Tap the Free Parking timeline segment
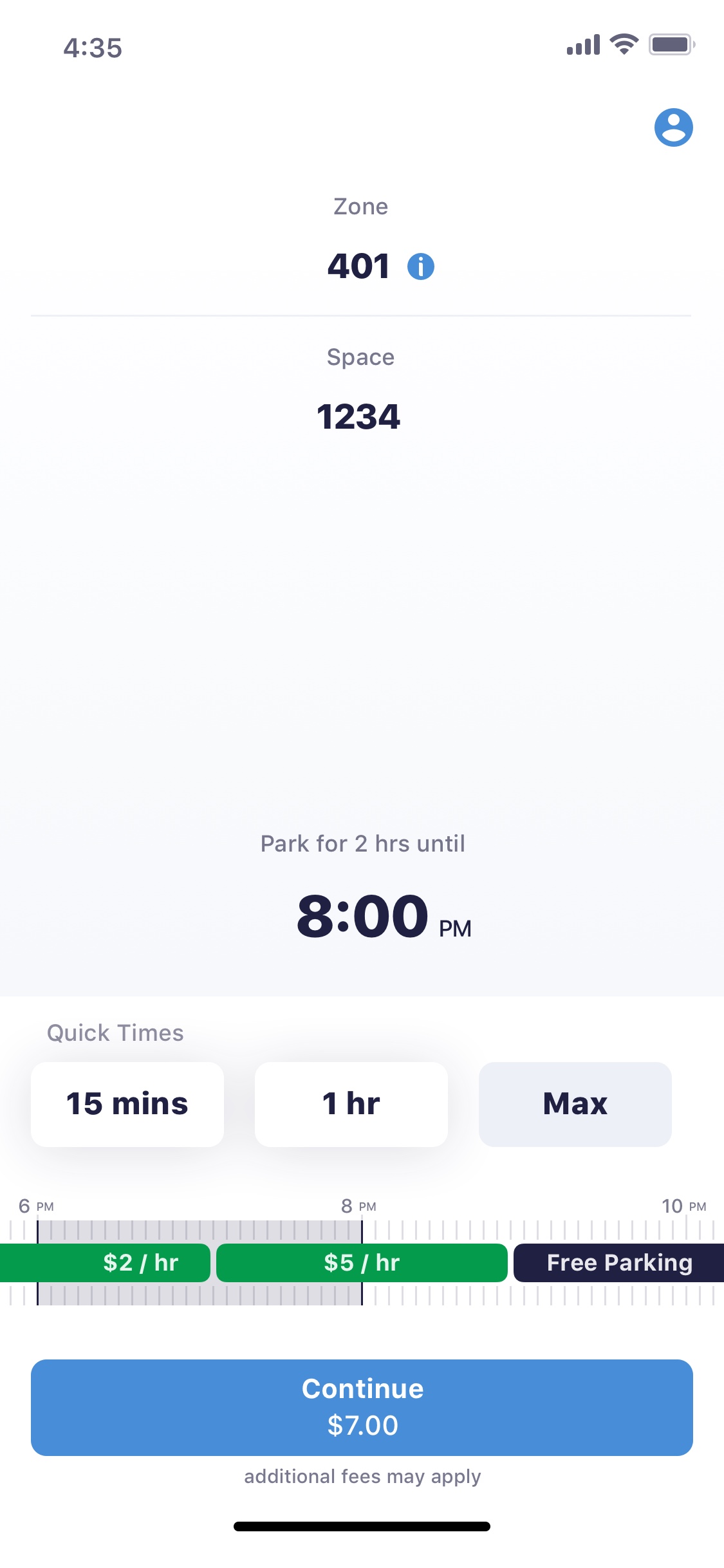The width and height of the screenshot is (724, 1568). pyautogui.click(x=619, y=1263)
